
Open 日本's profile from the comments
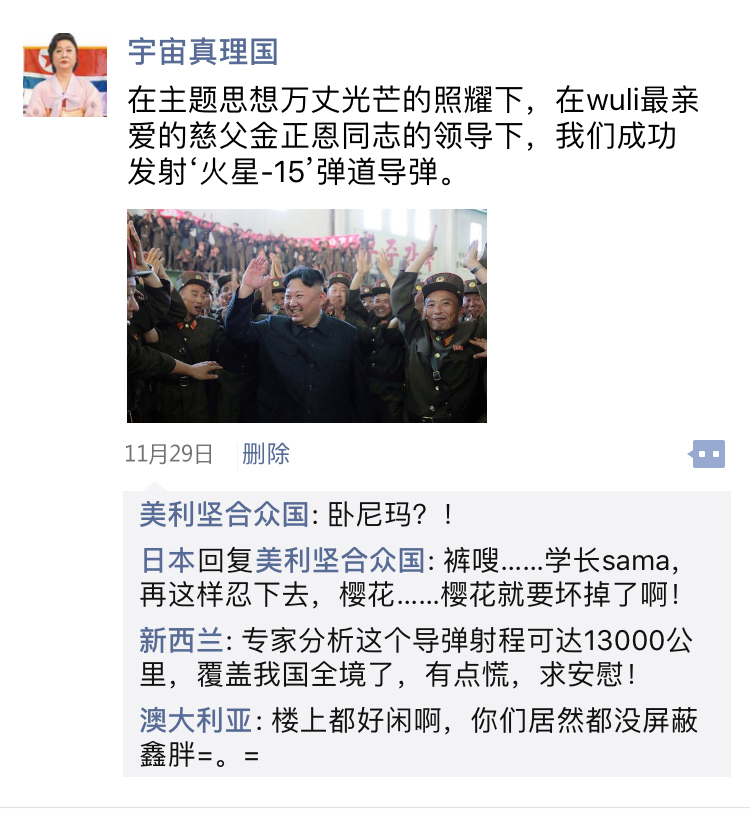click(x=166, y=559)
